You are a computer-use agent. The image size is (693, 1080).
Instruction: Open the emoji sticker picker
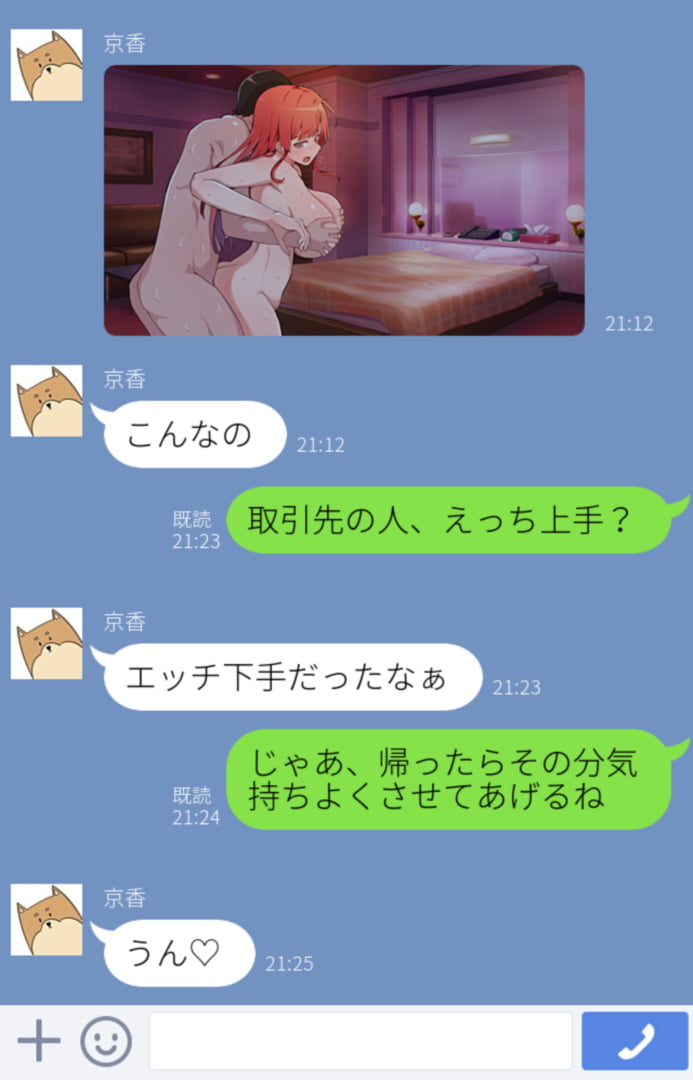[106, 1041]
